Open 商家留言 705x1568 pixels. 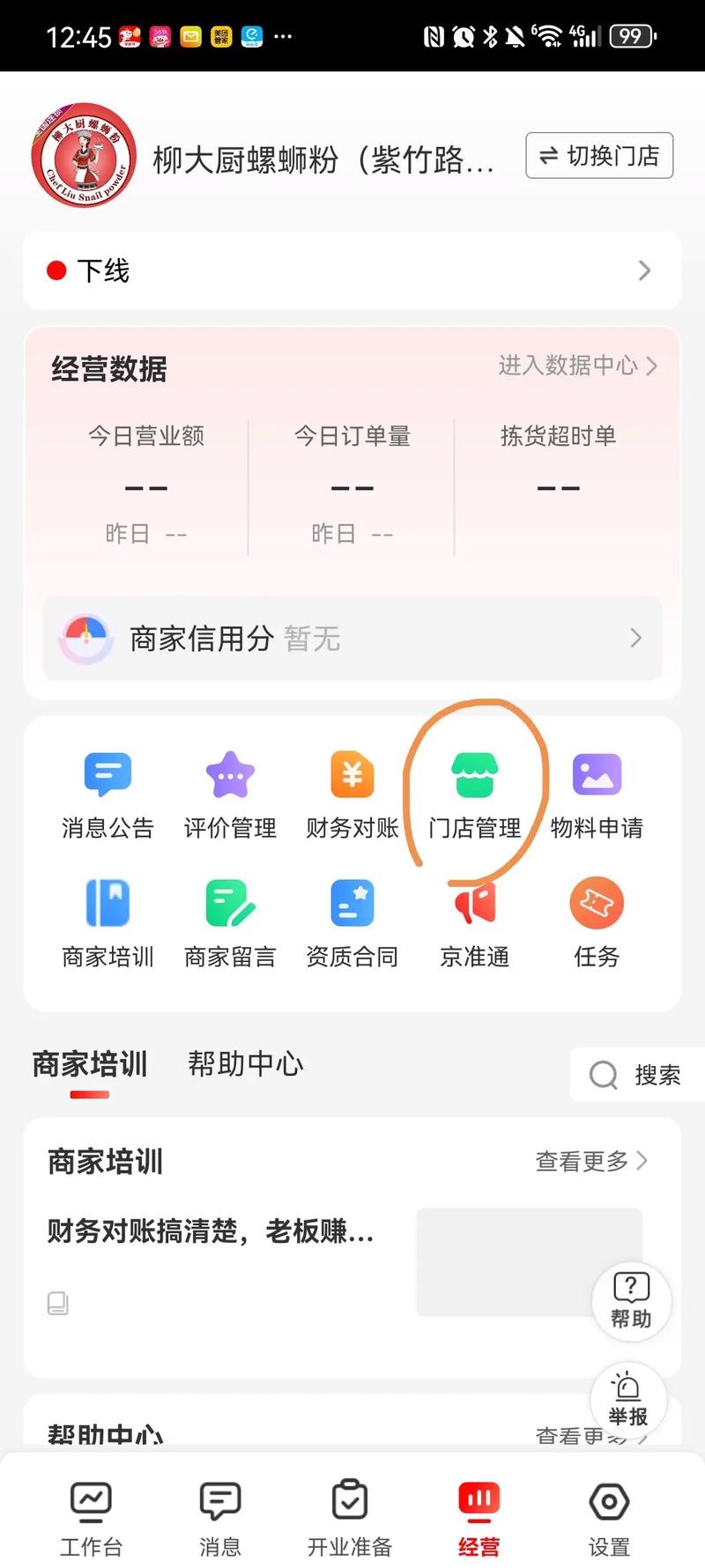230,922
